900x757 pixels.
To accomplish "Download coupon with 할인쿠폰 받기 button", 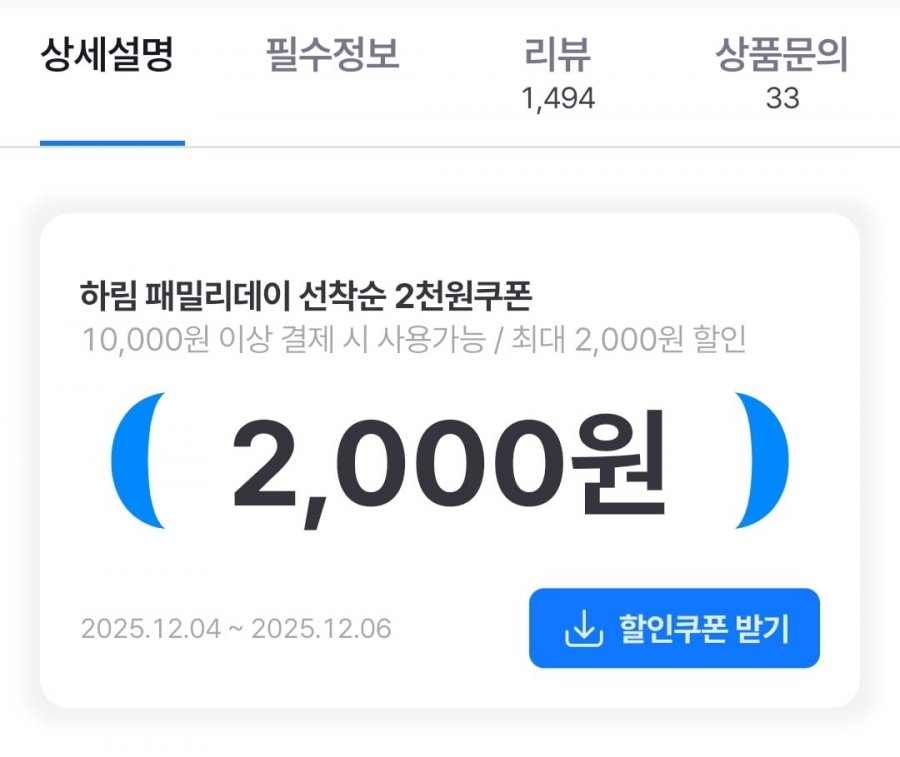I will pos(674,628).
